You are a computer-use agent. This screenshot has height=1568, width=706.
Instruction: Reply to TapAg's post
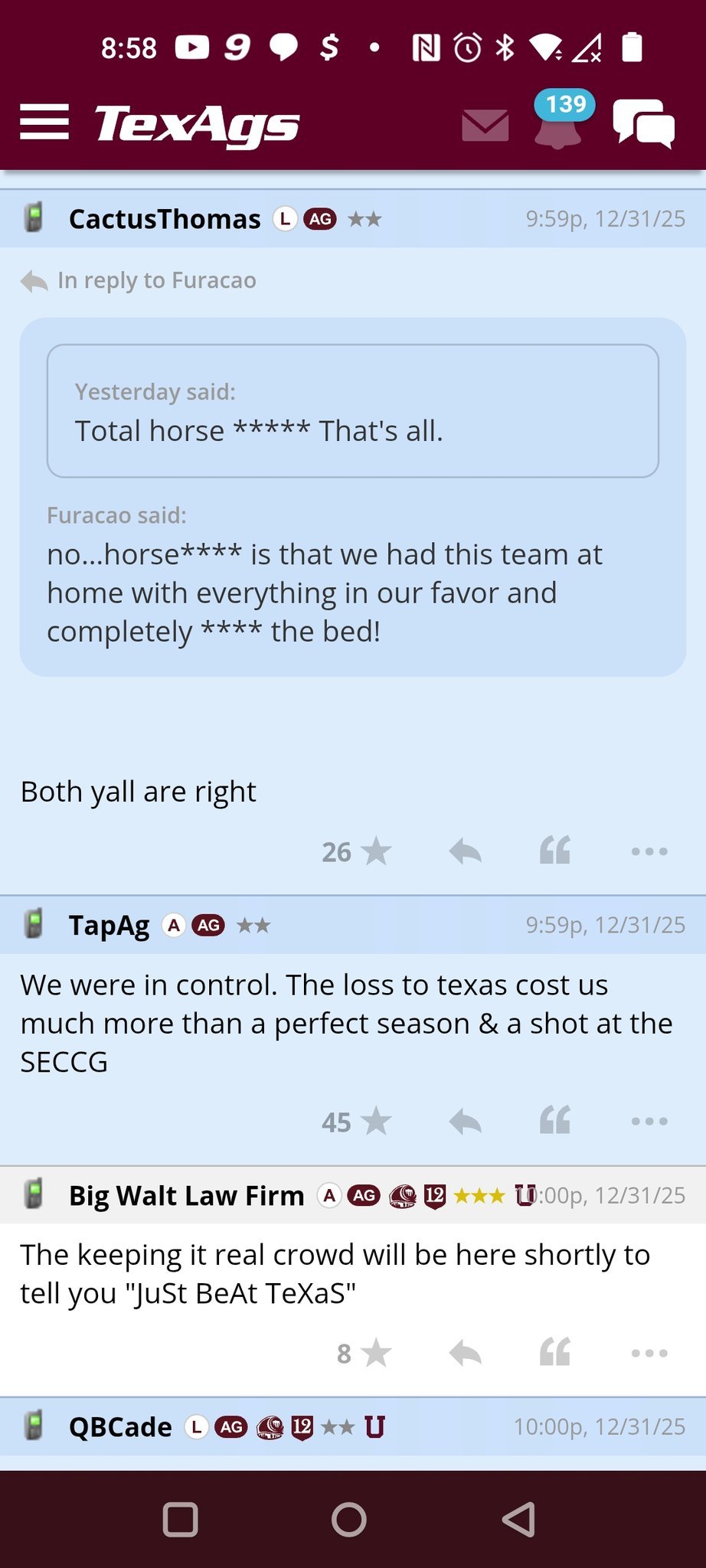pyautogui.click(x=466, y=1122)
